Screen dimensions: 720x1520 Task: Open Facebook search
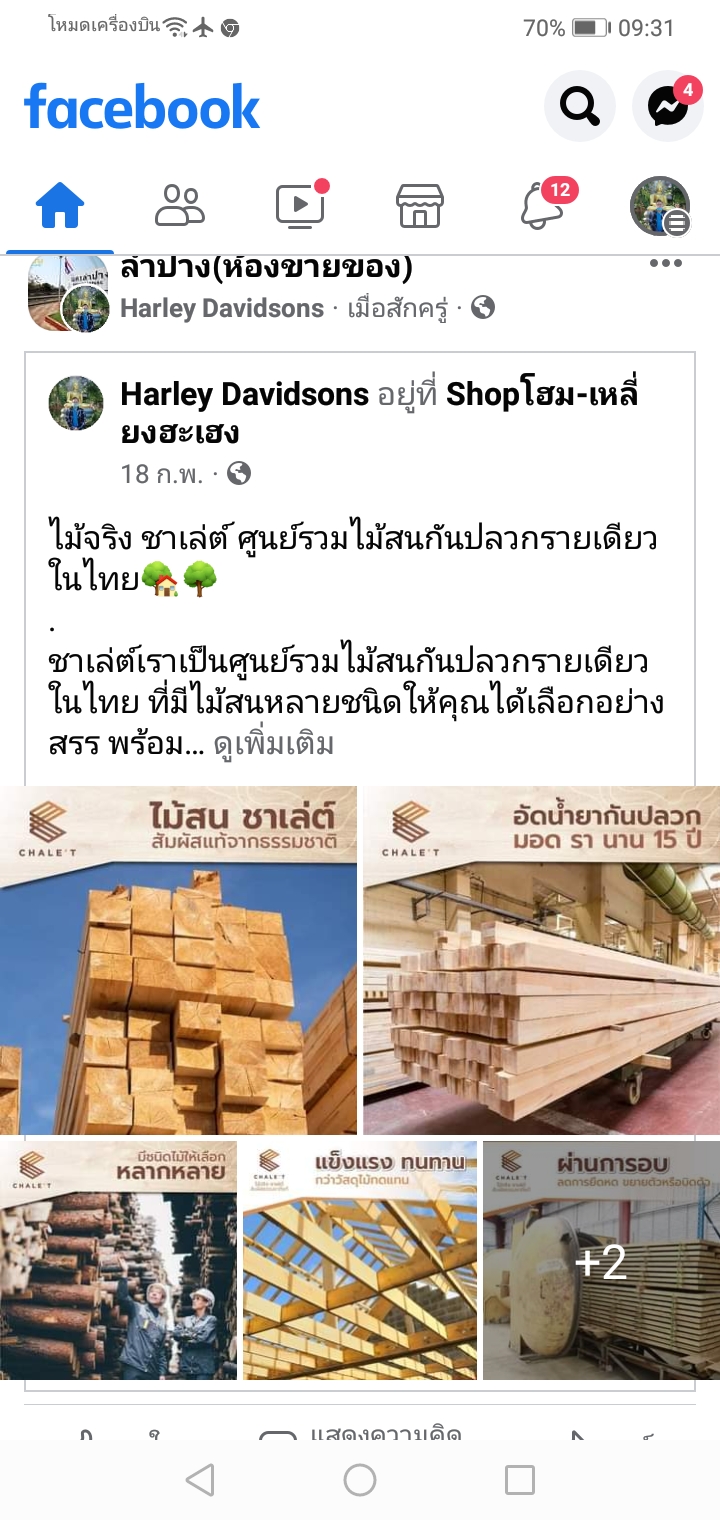[579, 105]
